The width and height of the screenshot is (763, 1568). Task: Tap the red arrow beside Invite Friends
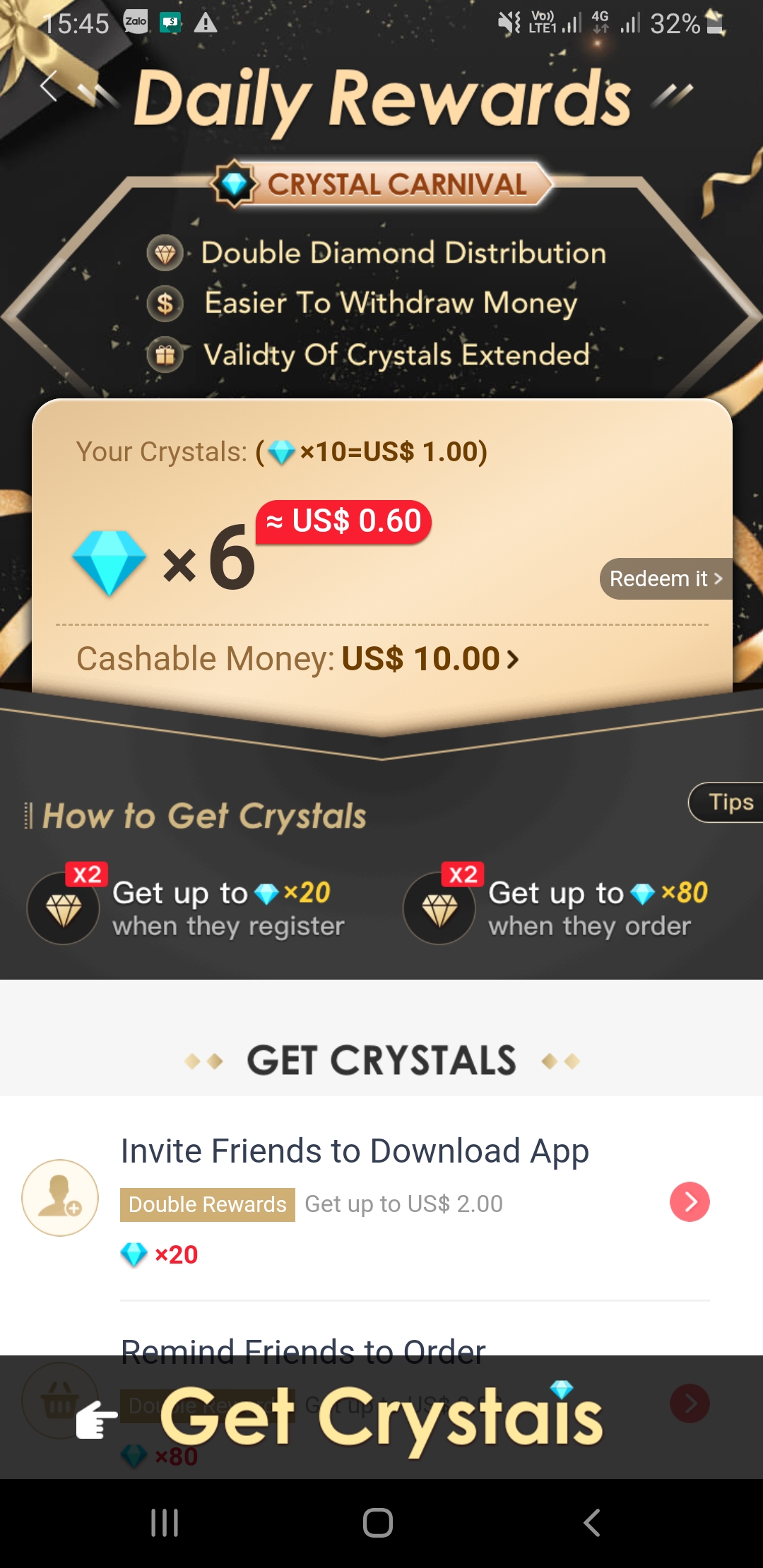(689, 1202)
